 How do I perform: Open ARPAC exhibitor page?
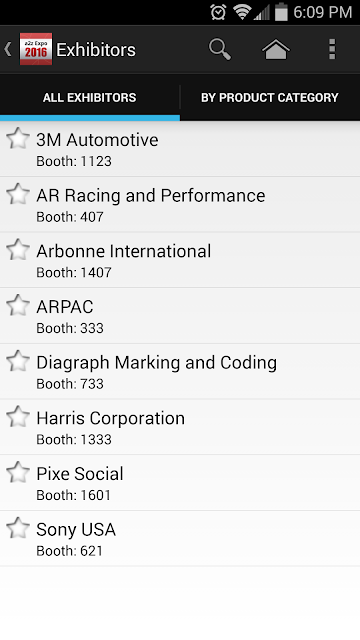click(180, 316)
